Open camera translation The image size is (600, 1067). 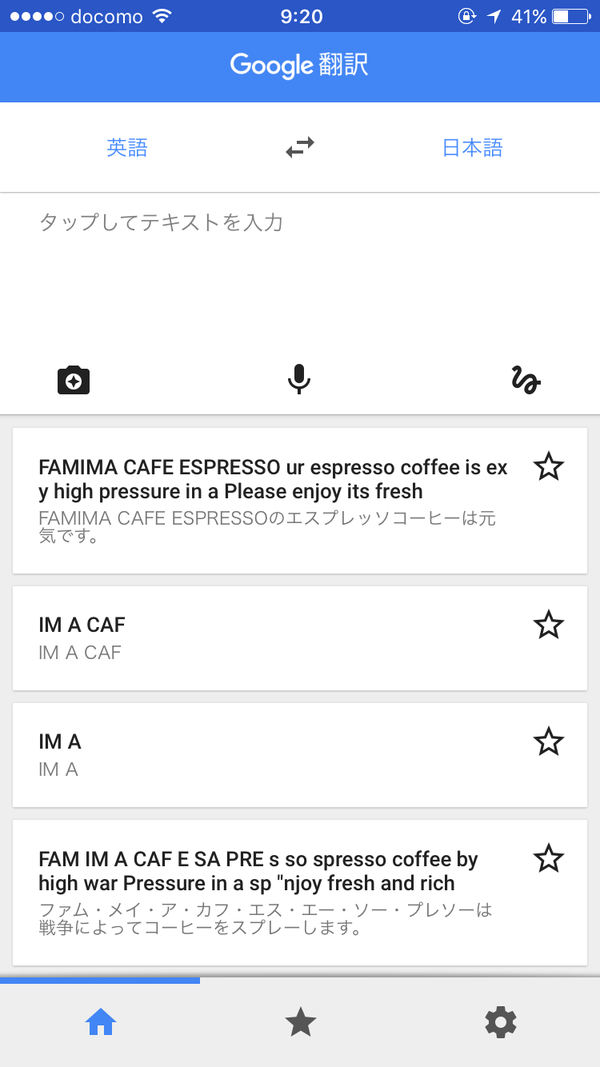74,380
